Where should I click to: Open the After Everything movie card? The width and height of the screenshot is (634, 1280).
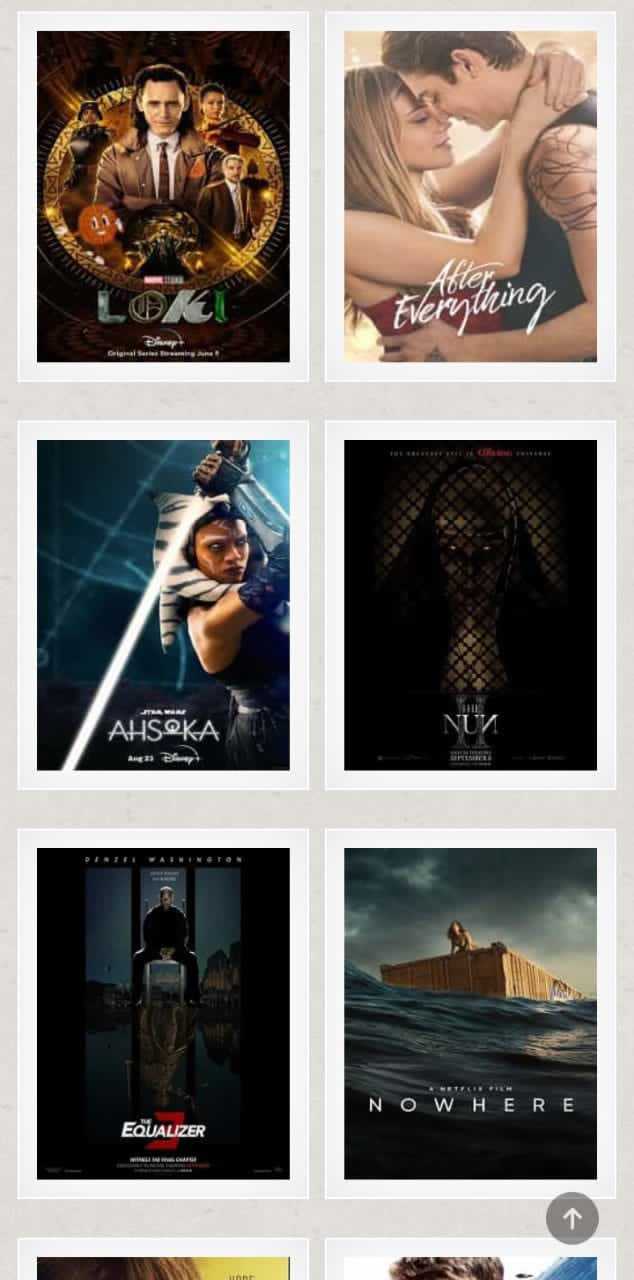pos(470,196)
